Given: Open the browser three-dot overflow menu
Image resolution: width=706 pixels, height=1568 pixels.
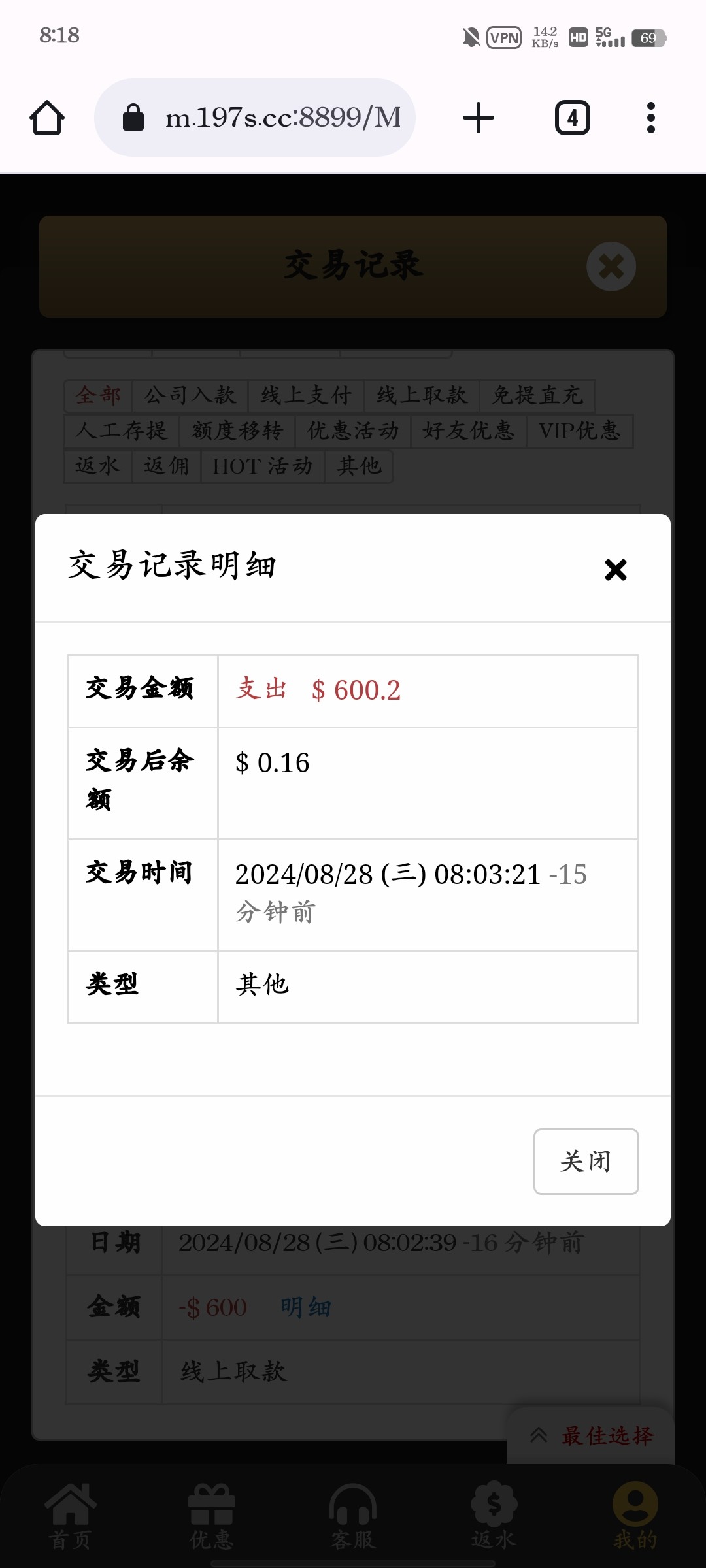Looking at the screenshot, I should (650, 117).
